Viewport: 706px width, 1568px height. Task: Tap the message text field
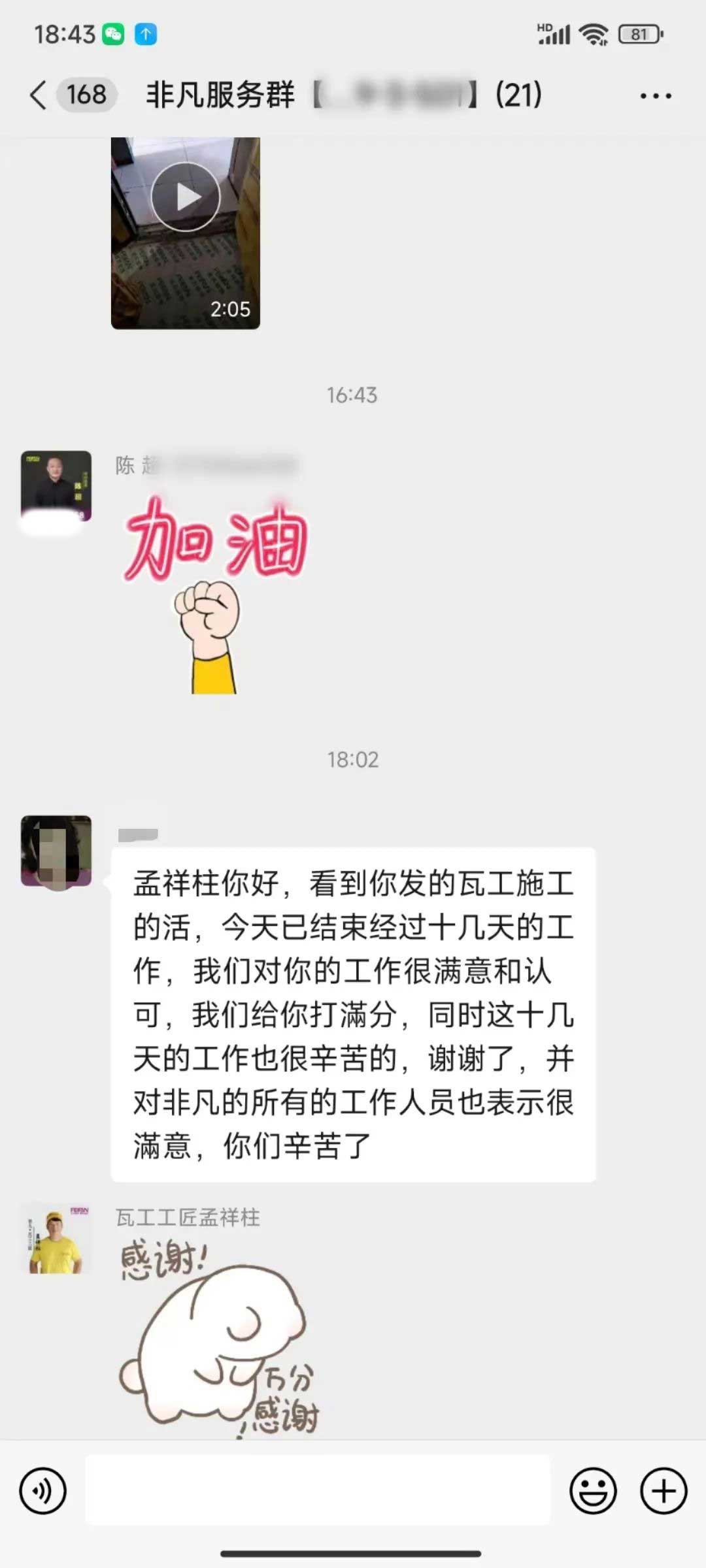[318, 1491]
